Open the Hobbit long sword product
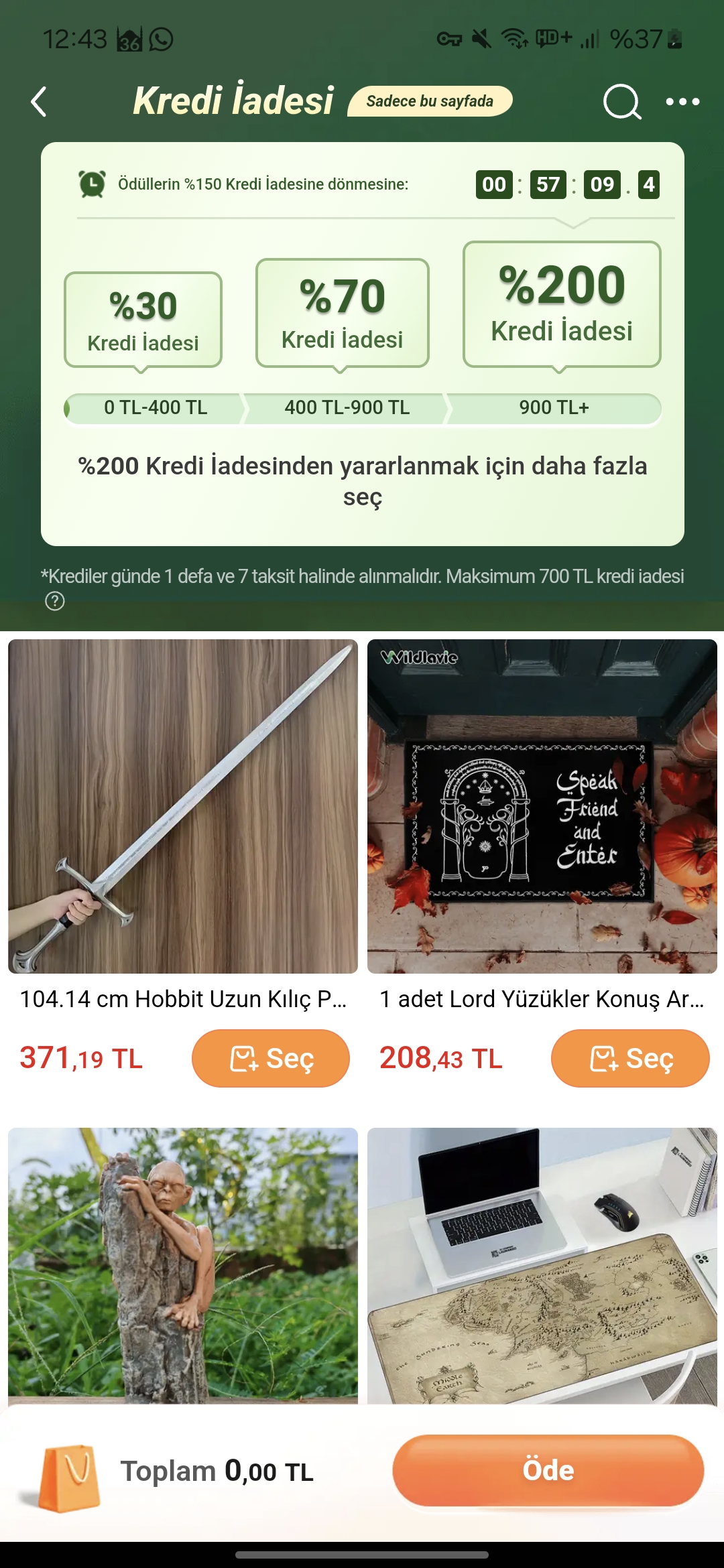724x1568 pixels. coord(183,806)
